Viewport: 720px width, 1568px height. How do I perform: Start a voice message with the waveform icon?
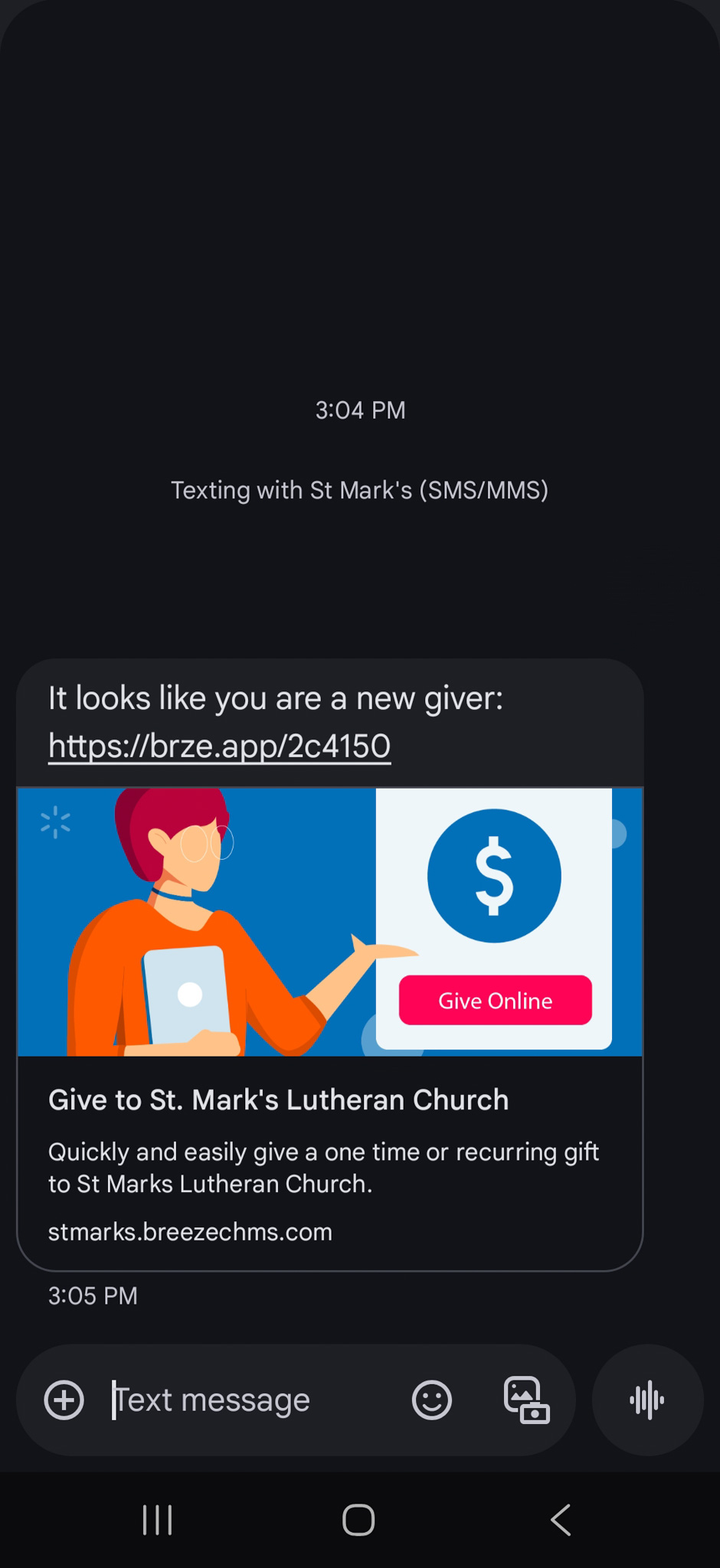[647, 1399]
